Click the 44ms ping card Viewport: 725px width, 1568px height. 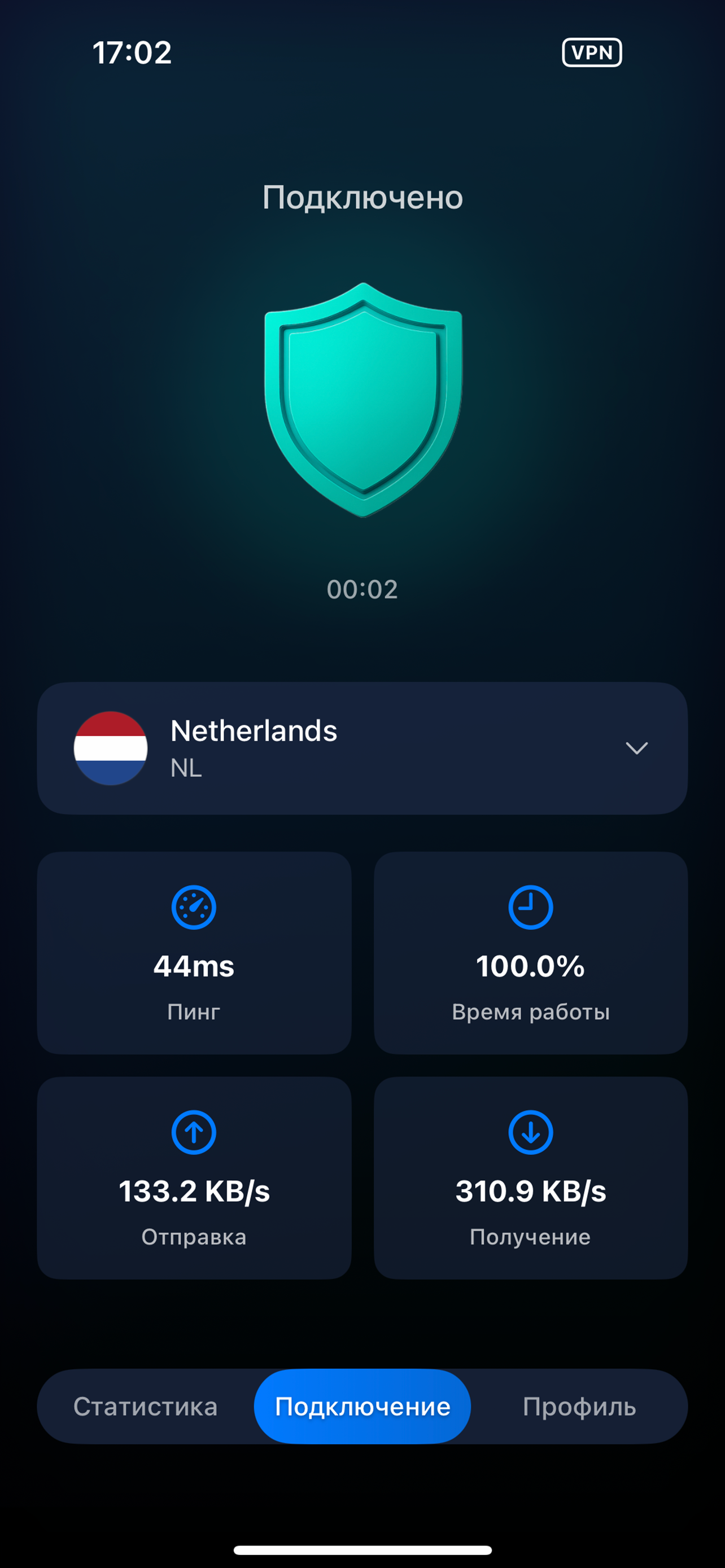pos(194,953)
